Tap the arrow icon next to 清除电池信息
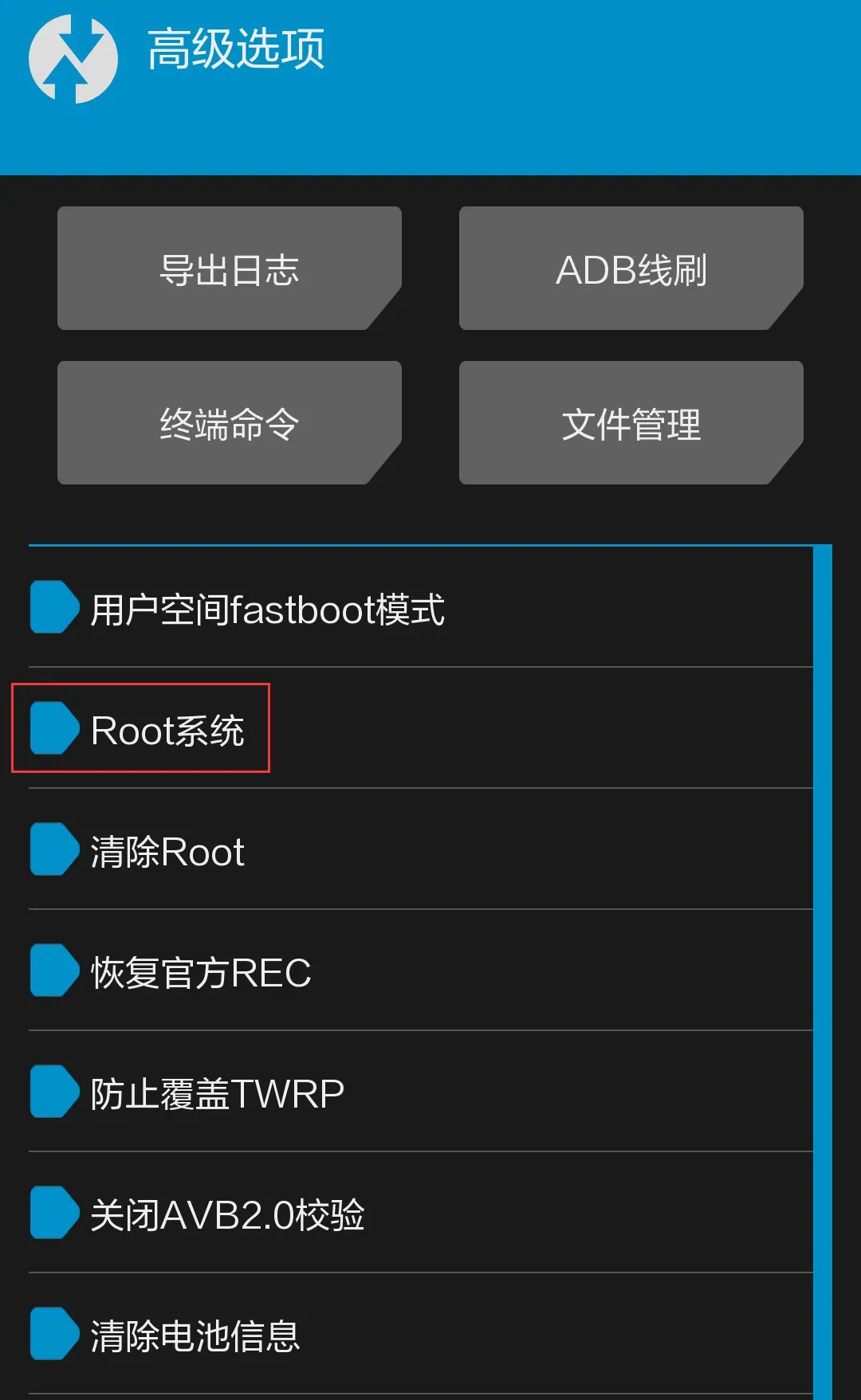The height and width of the screenshot is (1400, 861). (x=52, y=1335)
